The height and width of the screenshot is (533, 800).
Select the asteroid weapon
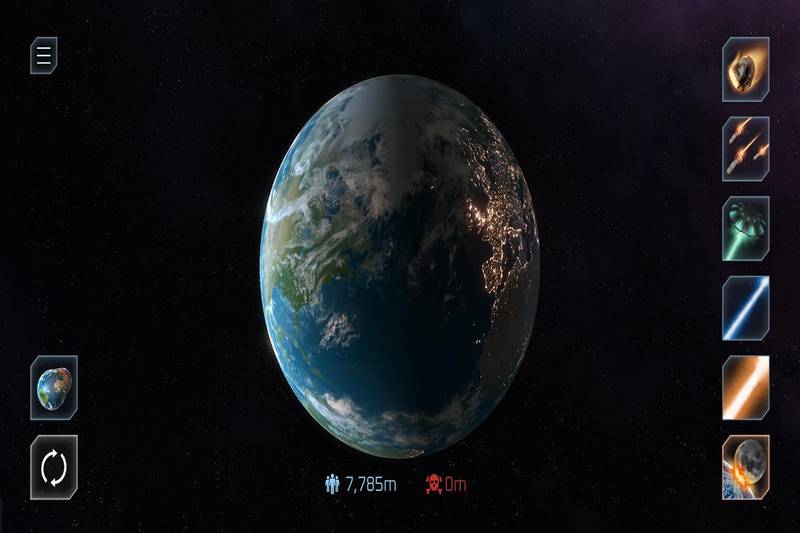745,69
